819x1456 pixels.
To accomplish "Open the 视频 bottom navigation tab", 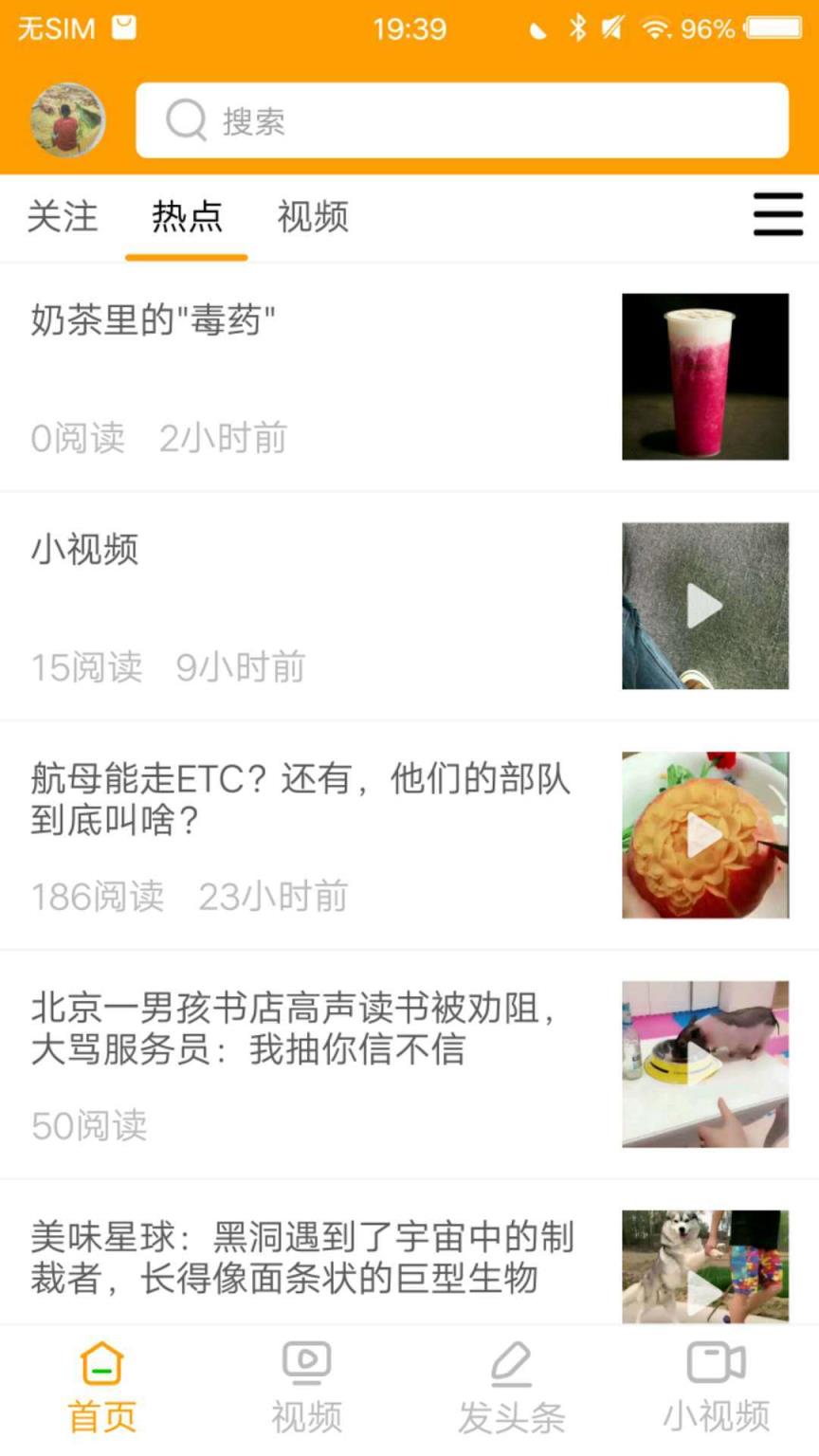I will click(306, 1389).
